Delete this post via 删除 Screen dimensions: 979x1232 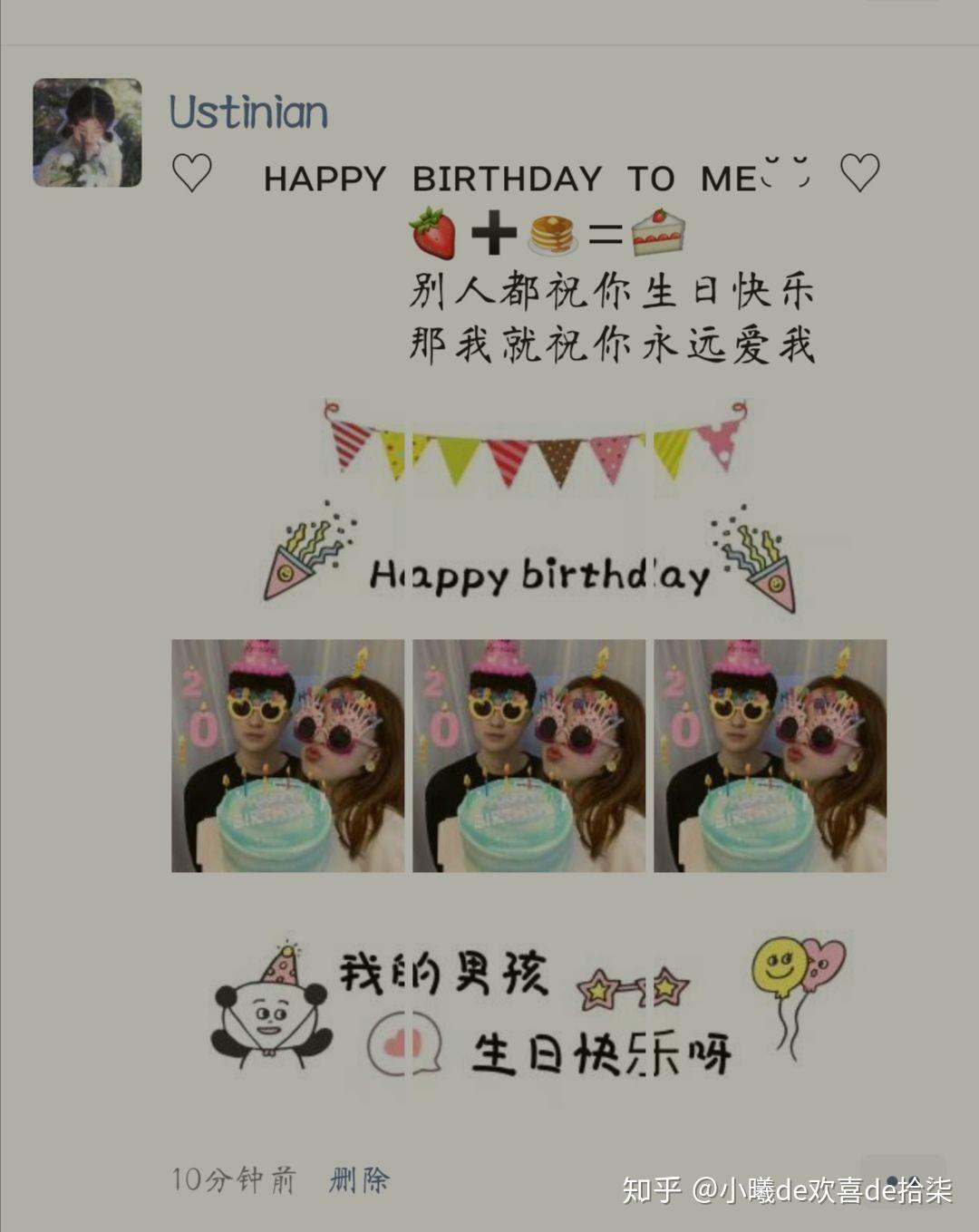click(x=358, y=1180)
